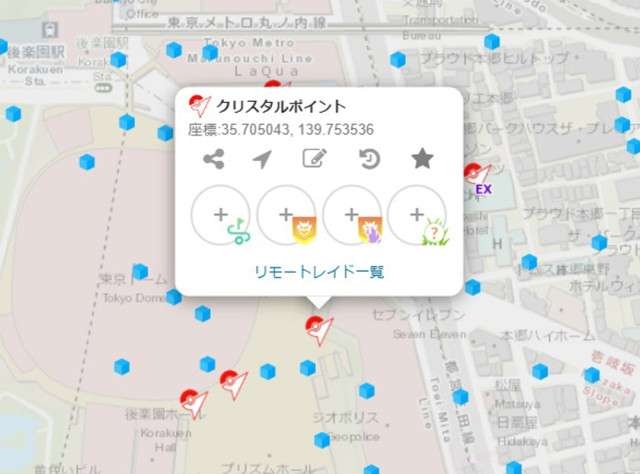Share the クリスタルポイント gym location
Screen dimensions: 640x474
click(x=213, y=158)
